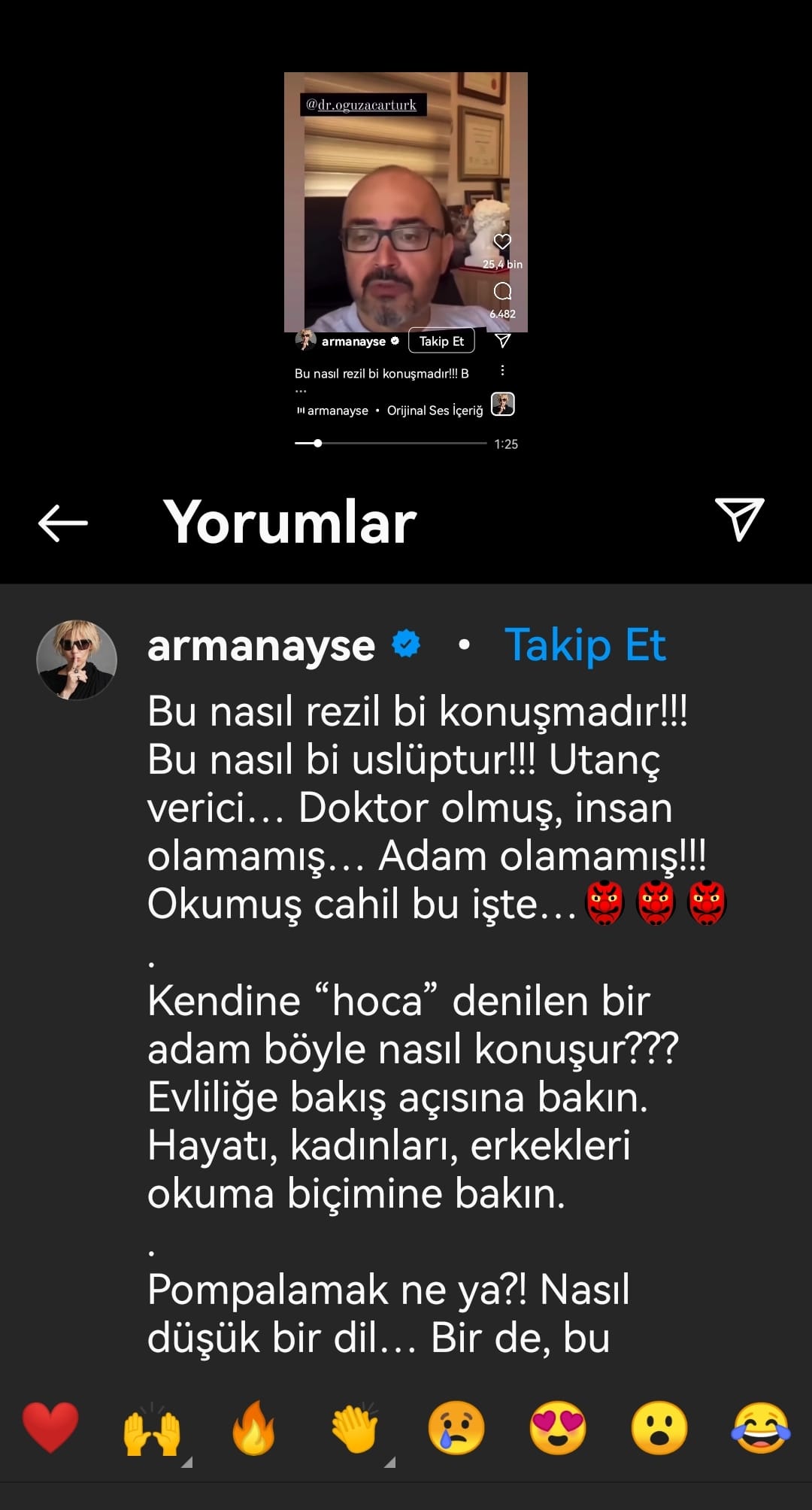Go back from the Yorumlar screen
Image resolution: width=812 pixels, height=1510 pixels.
pos(63,523)
